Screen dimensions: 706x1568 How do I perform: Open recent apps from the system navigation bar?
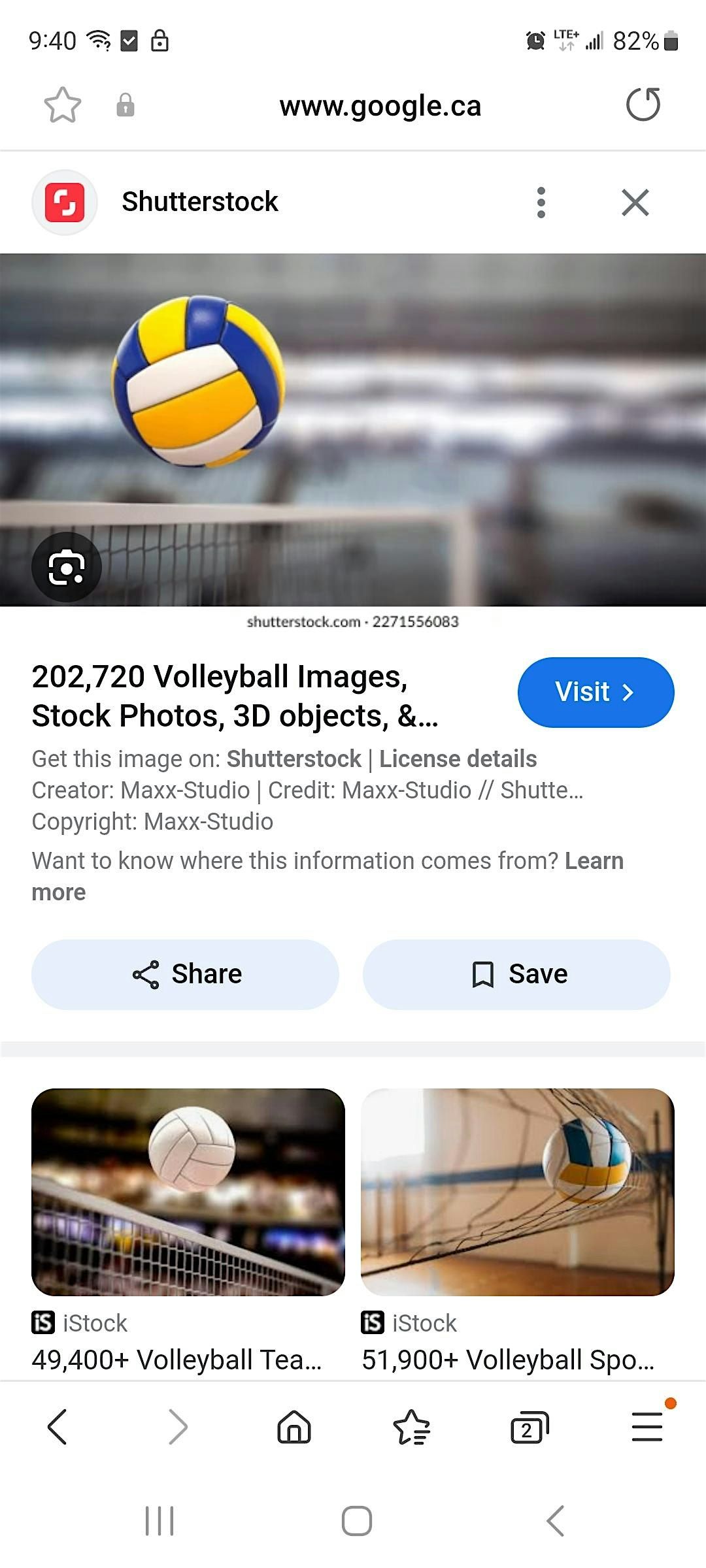coord(160,1521)
